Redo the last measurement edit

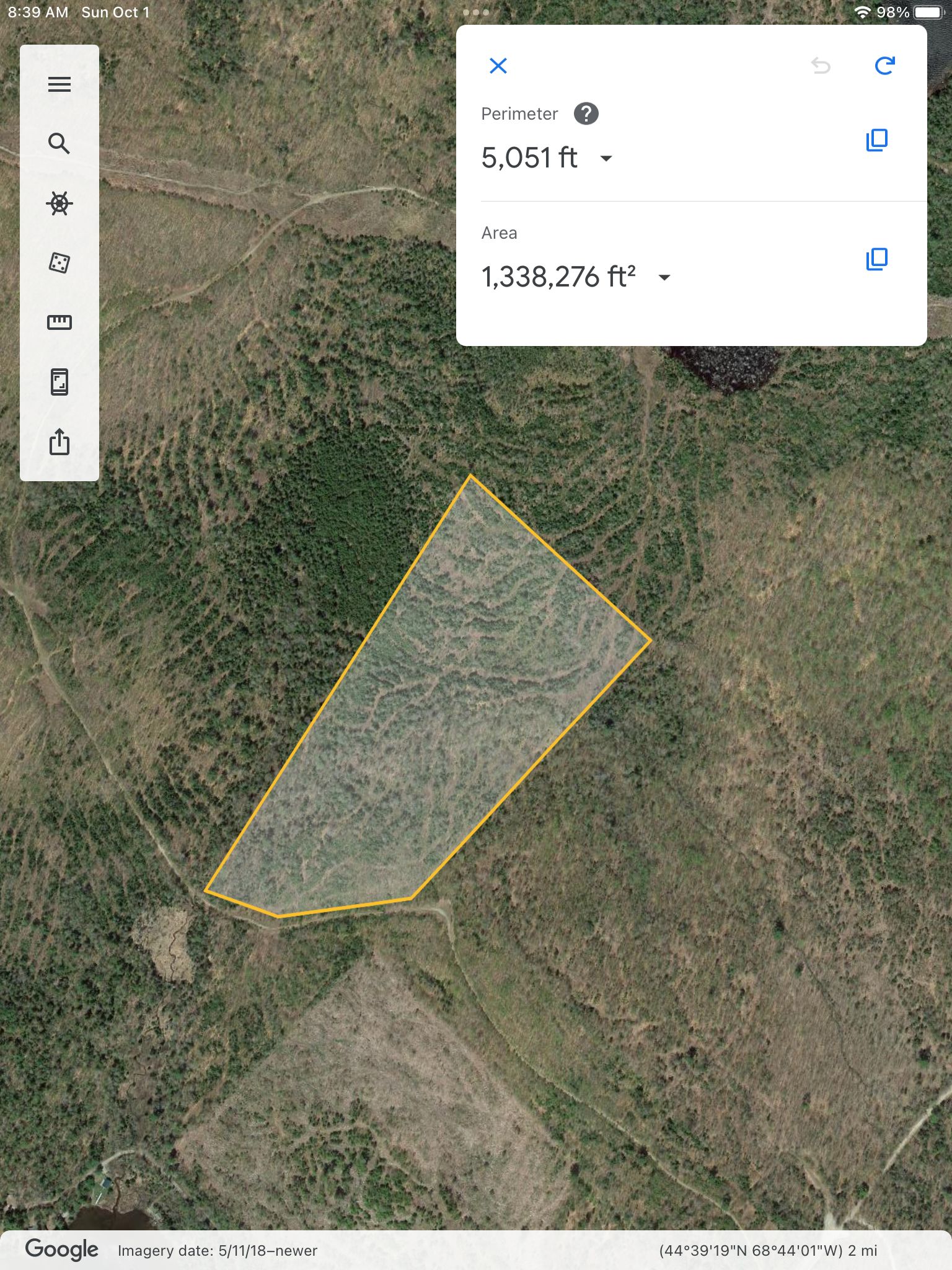point(885,64)
